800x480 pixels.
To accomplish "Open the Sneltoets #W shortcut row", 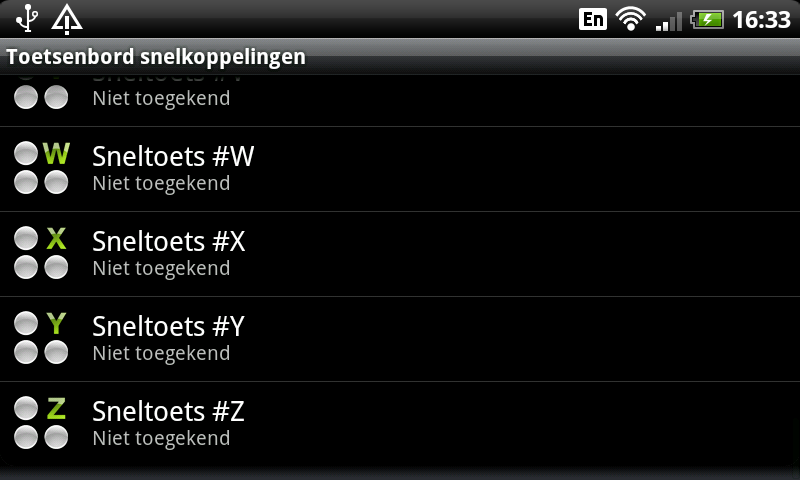I will tap(400, 169).
